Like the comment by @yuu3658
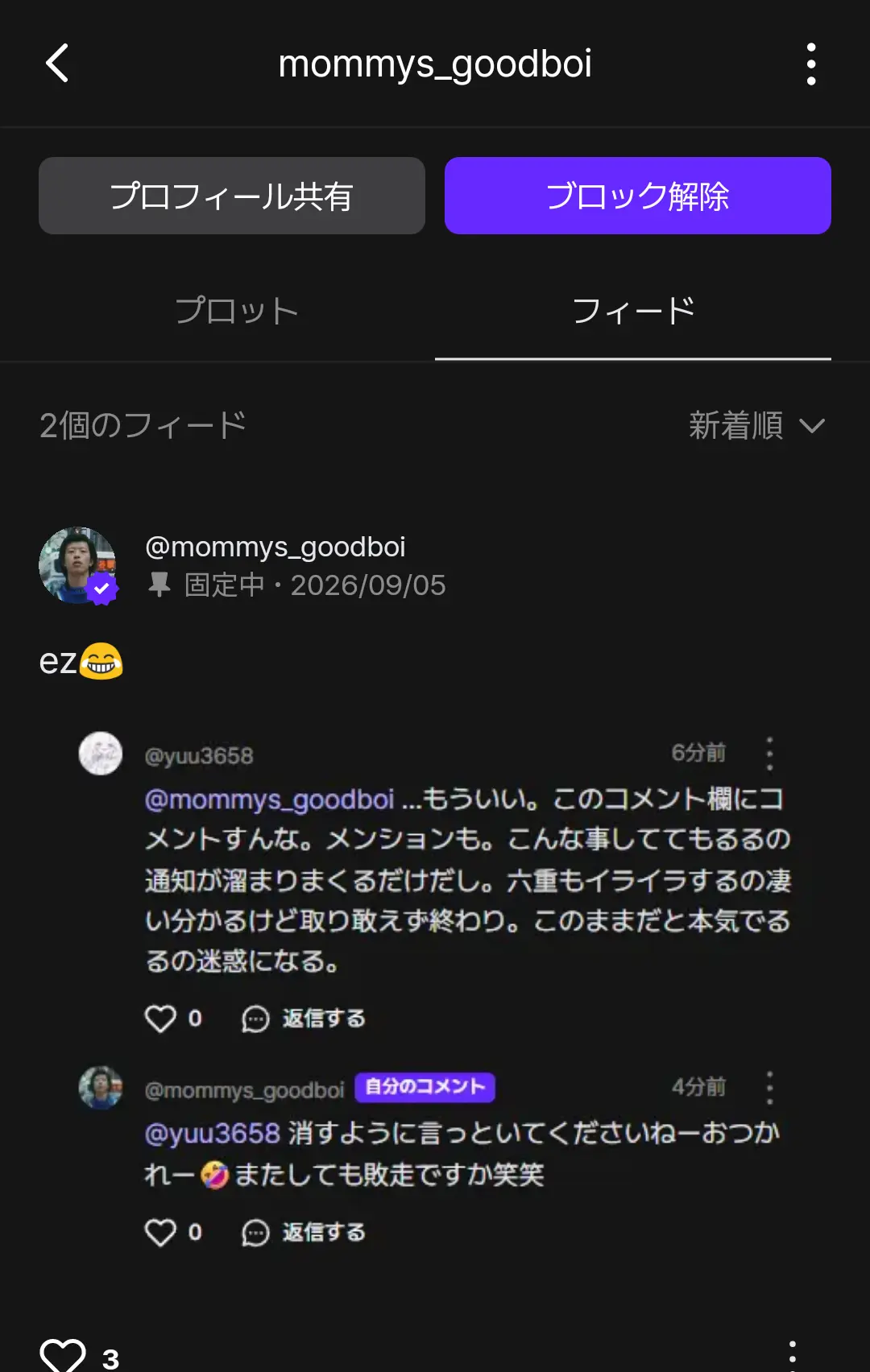Viewport: 870px width, 1372px height. [x=160, y=1019]
